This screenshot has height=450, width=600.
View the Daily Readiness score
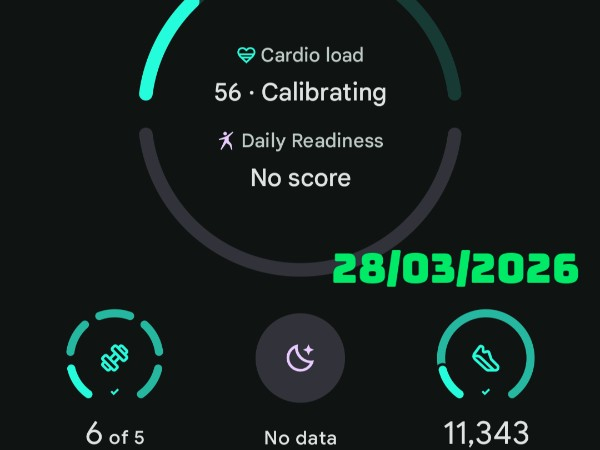point(300,160)
